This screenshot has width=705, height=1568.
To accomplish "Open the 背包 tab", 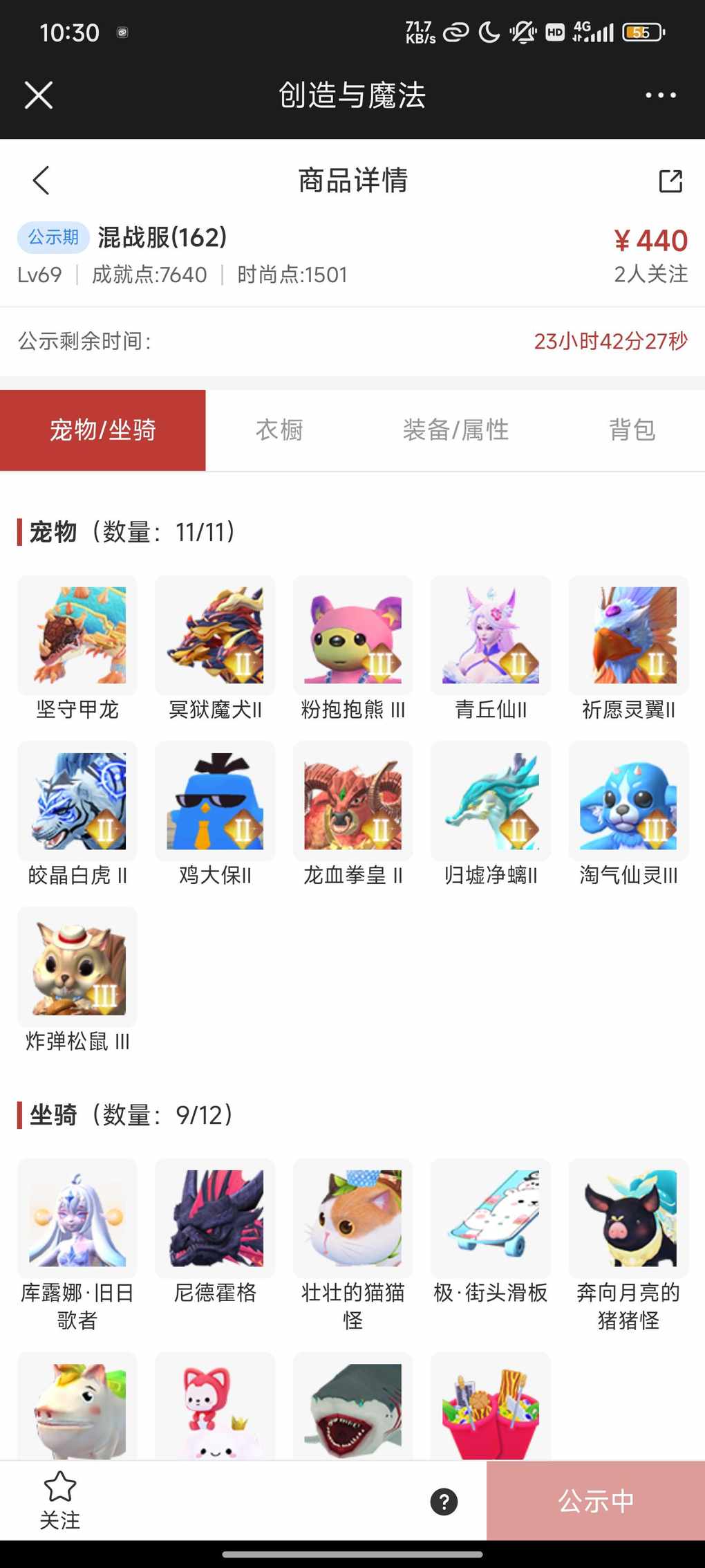I will [x=632, y=430].
